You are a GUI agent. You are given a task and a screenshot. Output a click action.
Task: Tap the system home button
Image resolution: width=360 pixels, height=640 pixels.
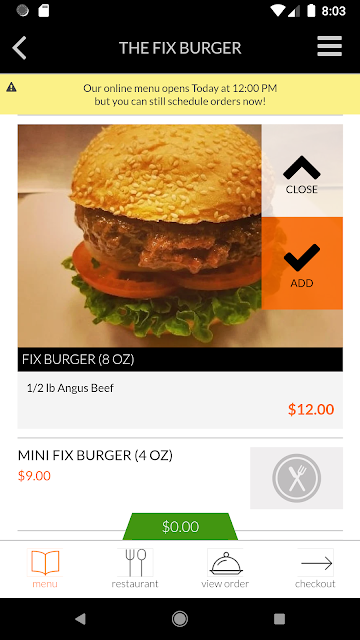180,619
